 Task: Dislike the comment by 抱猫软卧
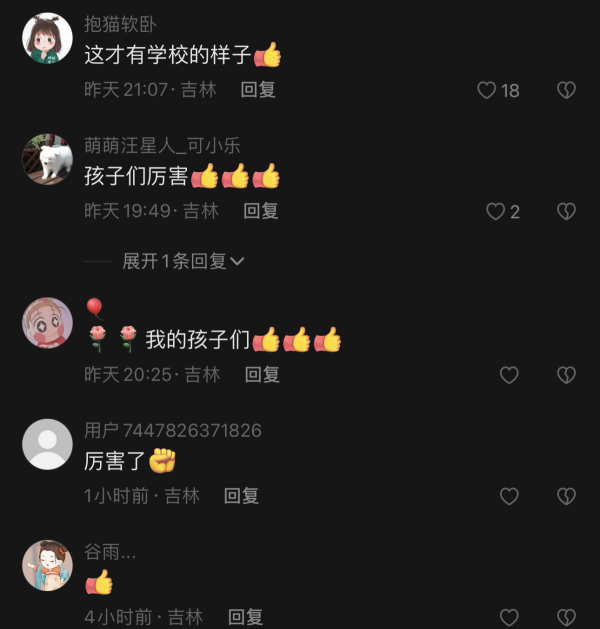(566, 90)
